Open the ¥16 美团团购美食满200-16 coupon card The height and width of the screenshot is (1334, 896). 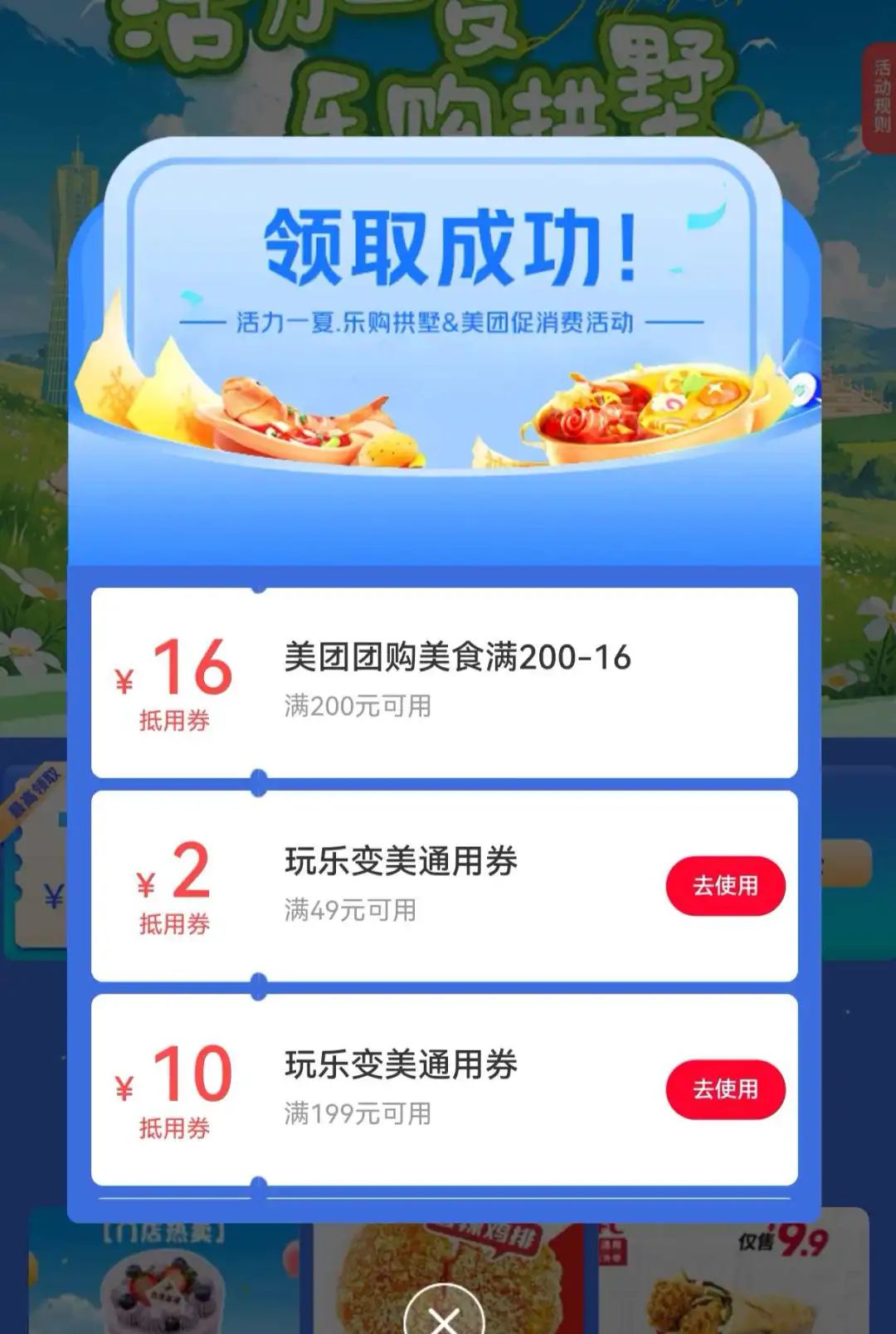click(x=444, y=682)
